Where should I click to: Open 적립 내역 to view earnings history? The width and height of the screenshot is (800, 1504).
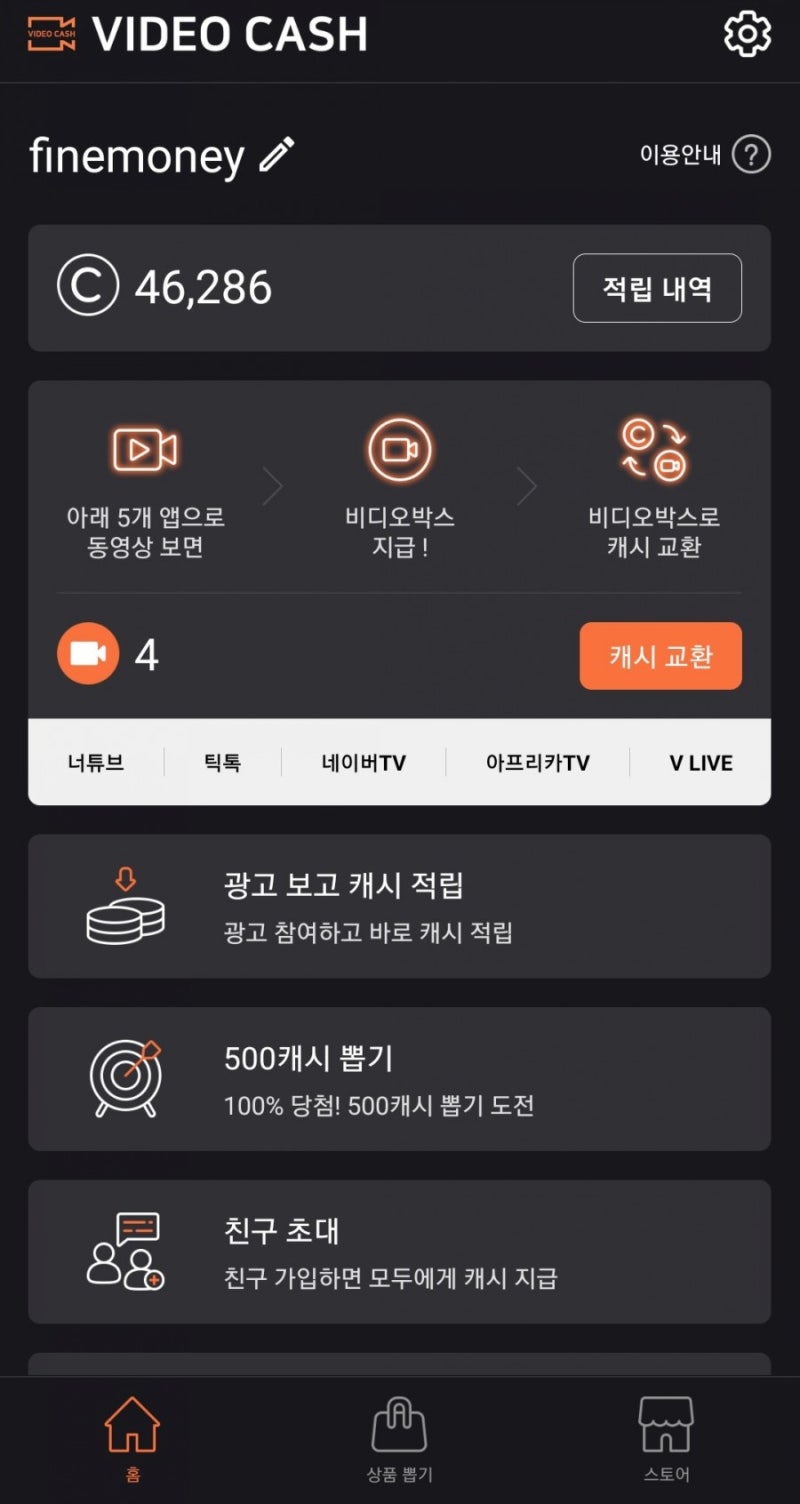click(x=656, y=287)
